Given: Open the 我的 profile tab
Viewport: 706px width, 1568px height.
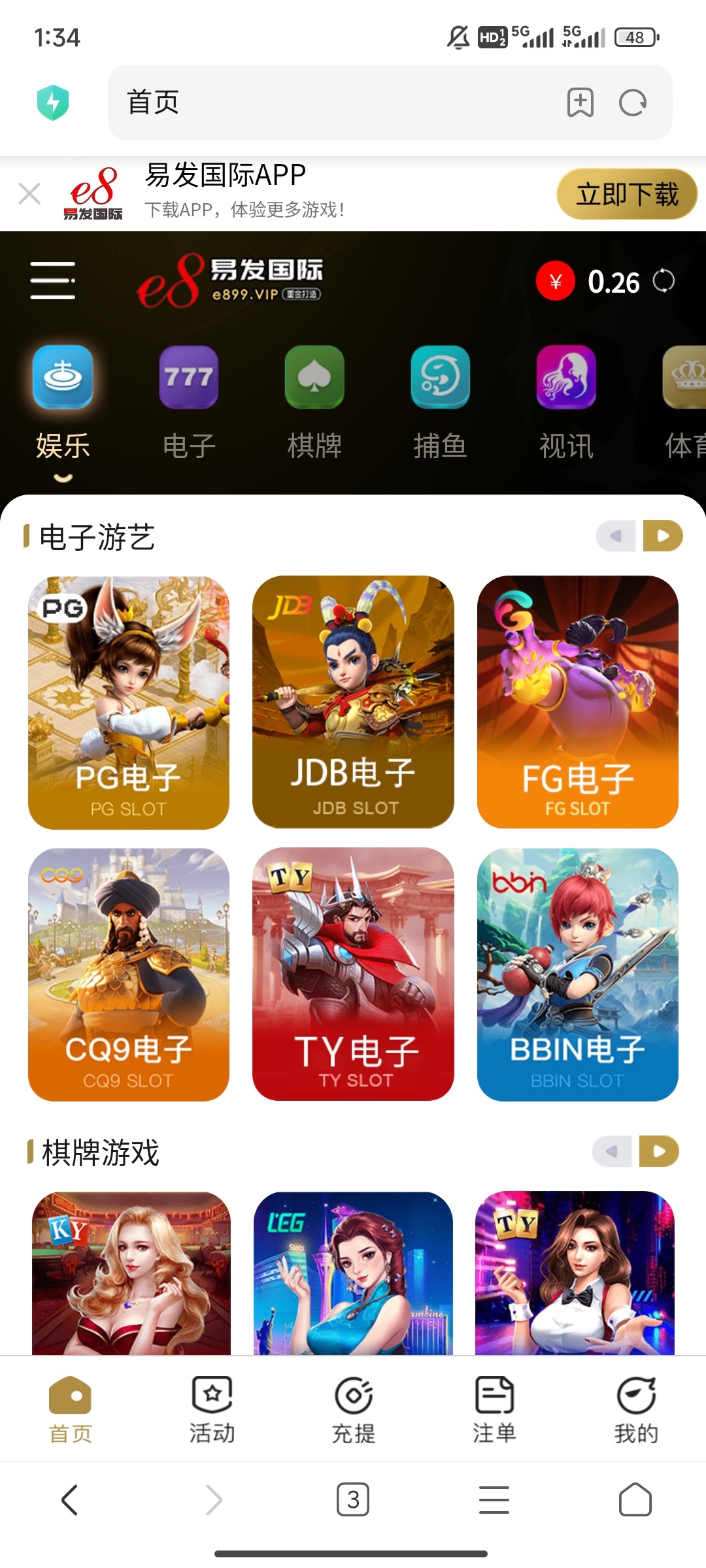Looking at the screenshot, I should coord(635,1409).
